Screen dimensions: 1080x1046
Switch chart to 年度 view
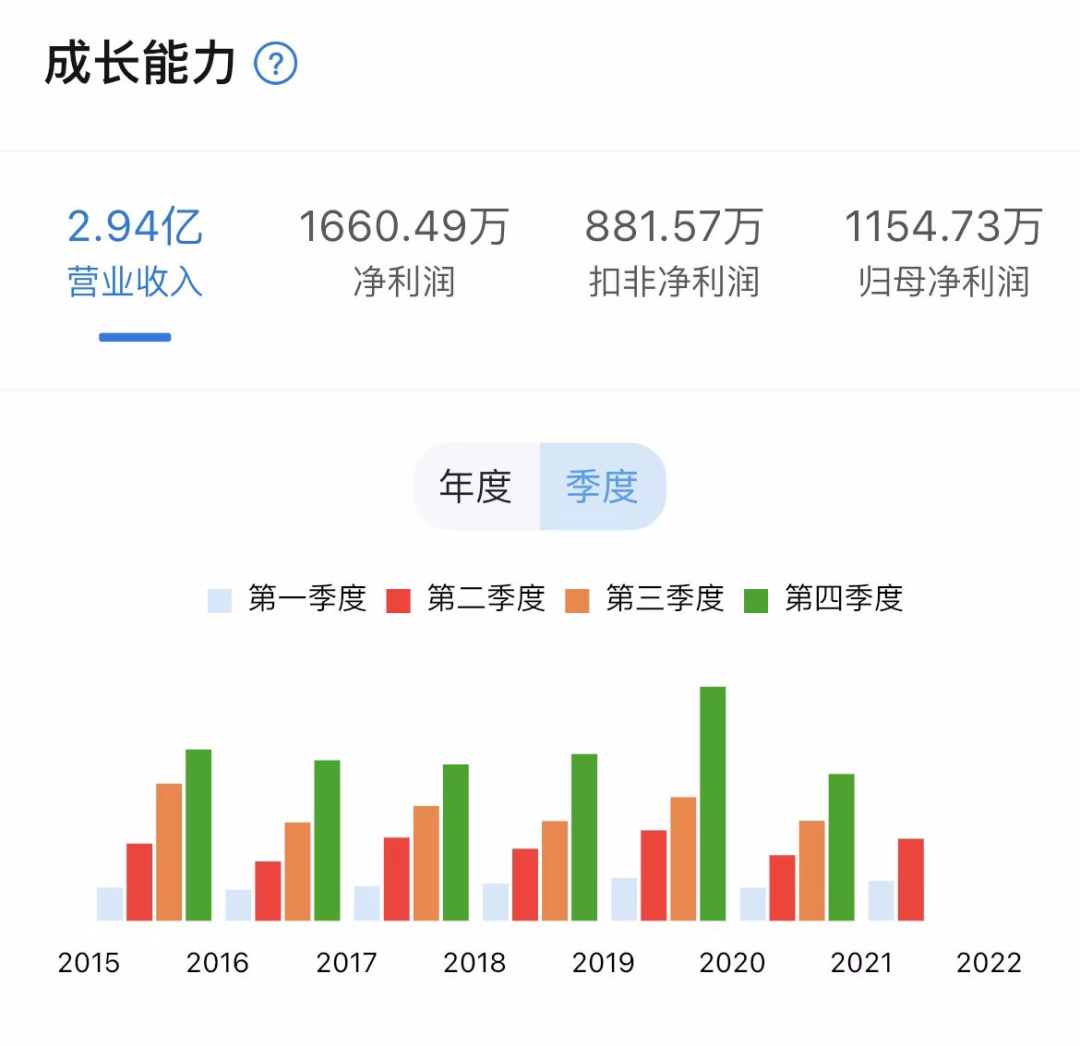476,487
